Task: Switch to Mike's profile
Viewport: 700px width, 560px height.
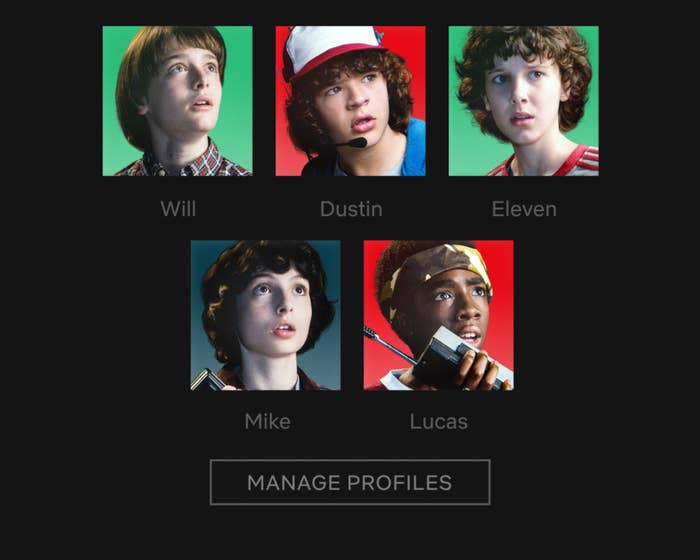Action: pos(265,315)
